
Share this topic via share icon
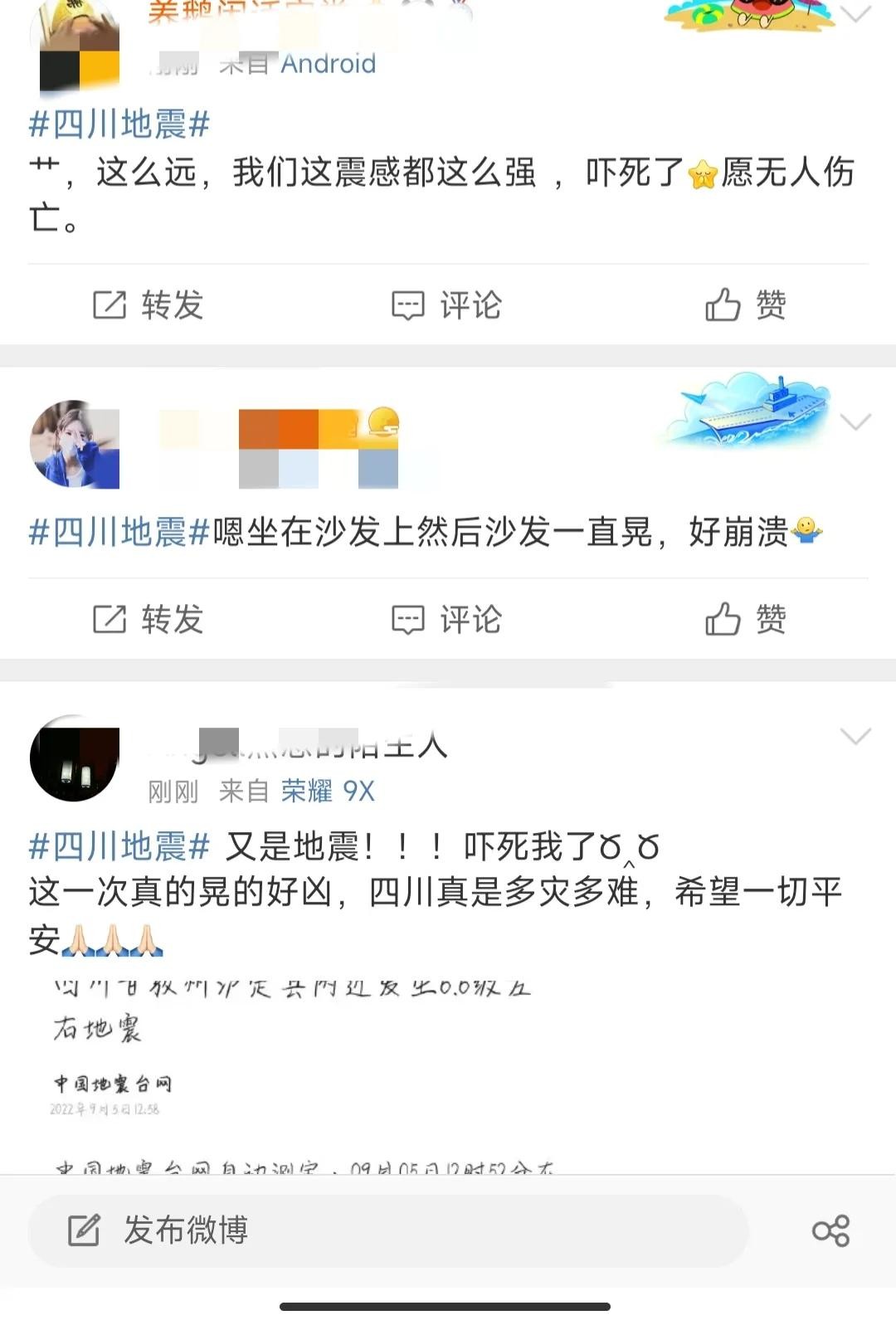(830, 1230)
